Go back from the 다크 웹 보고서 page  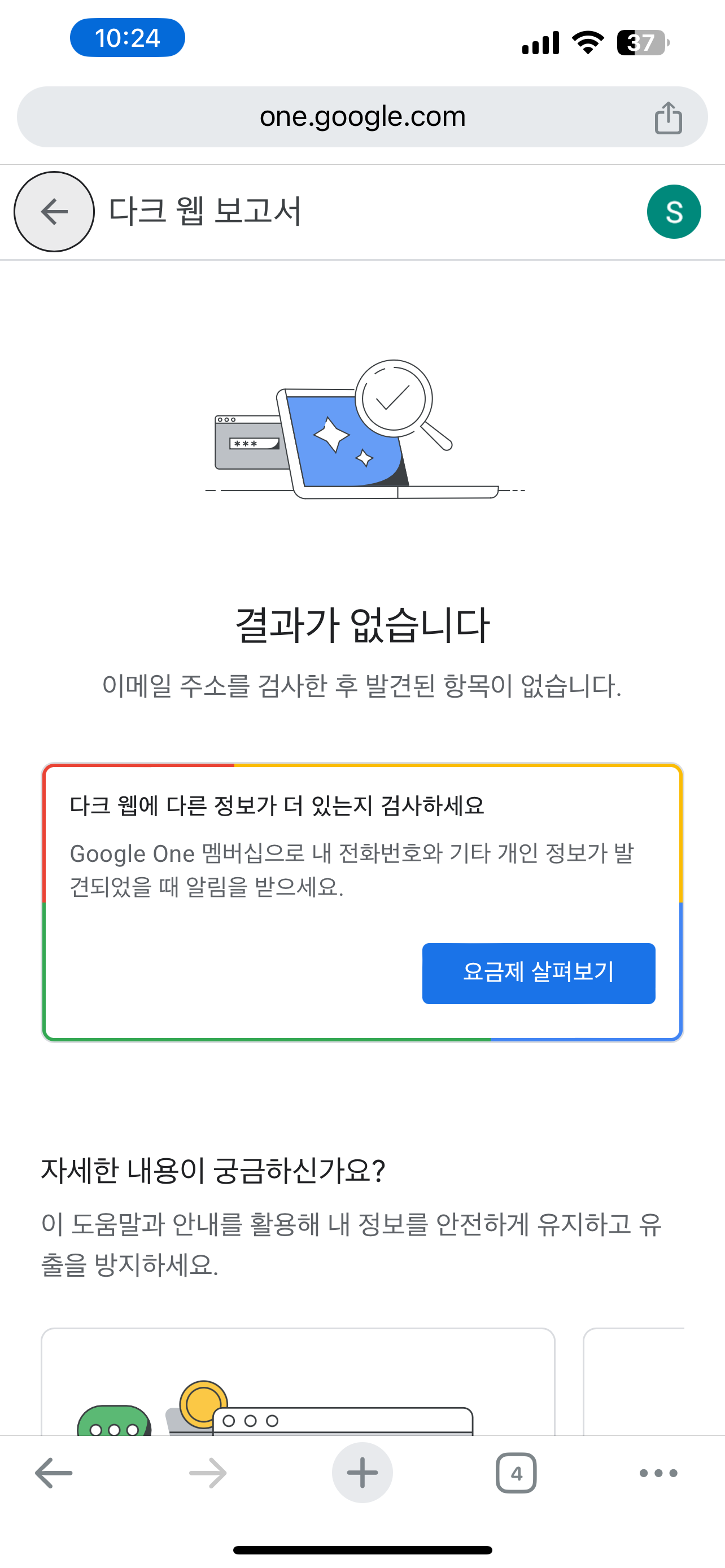(x=54, y=212)
